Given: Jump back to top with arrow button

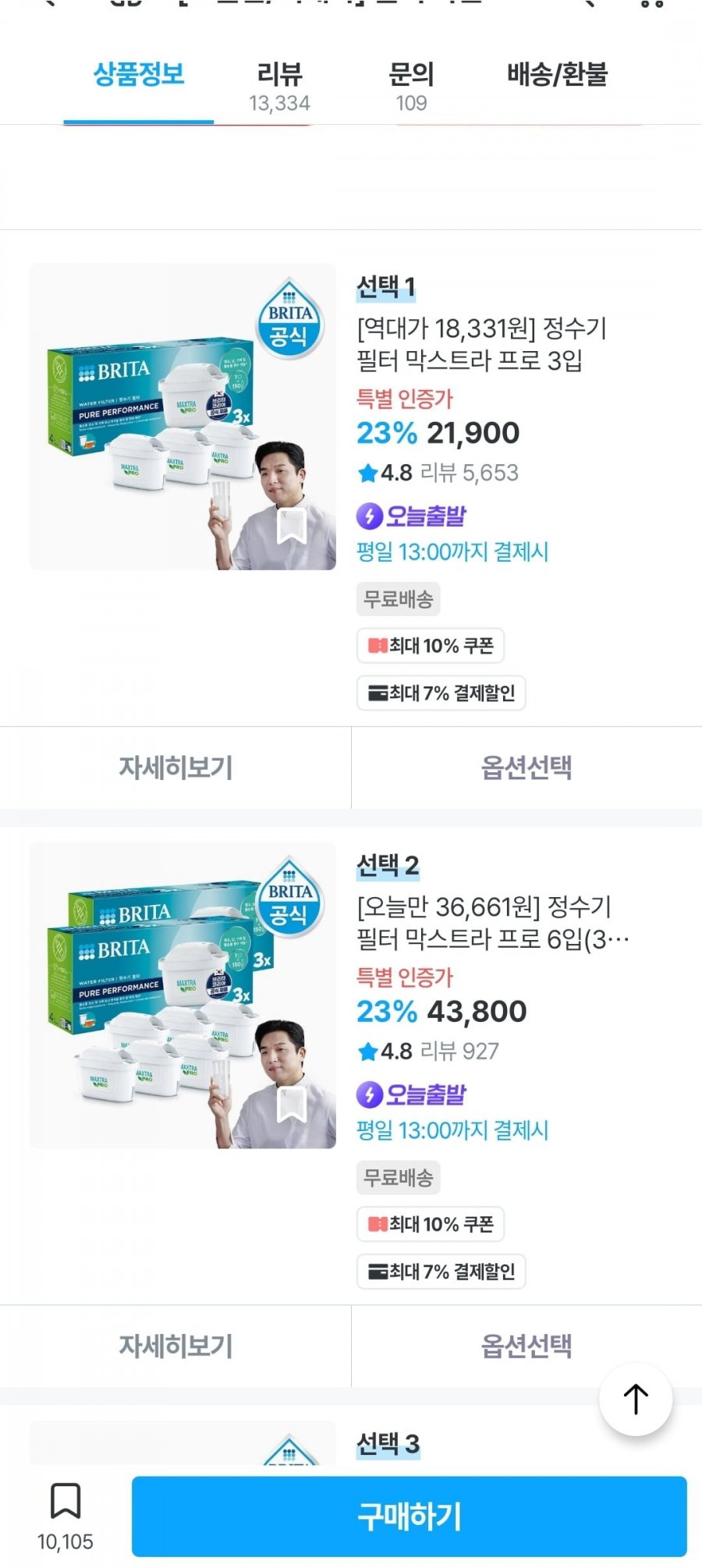Looking at the screenshot, I should click(x=636, y=1399).
